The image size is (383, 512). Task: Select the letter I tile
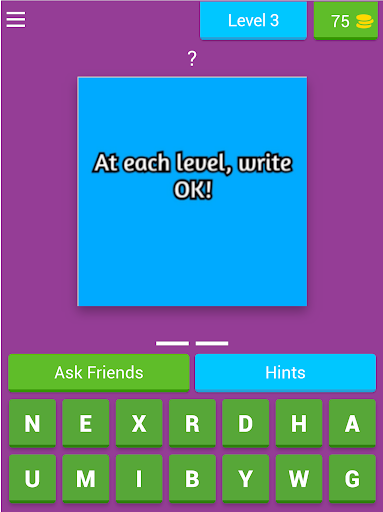point(139,478)
